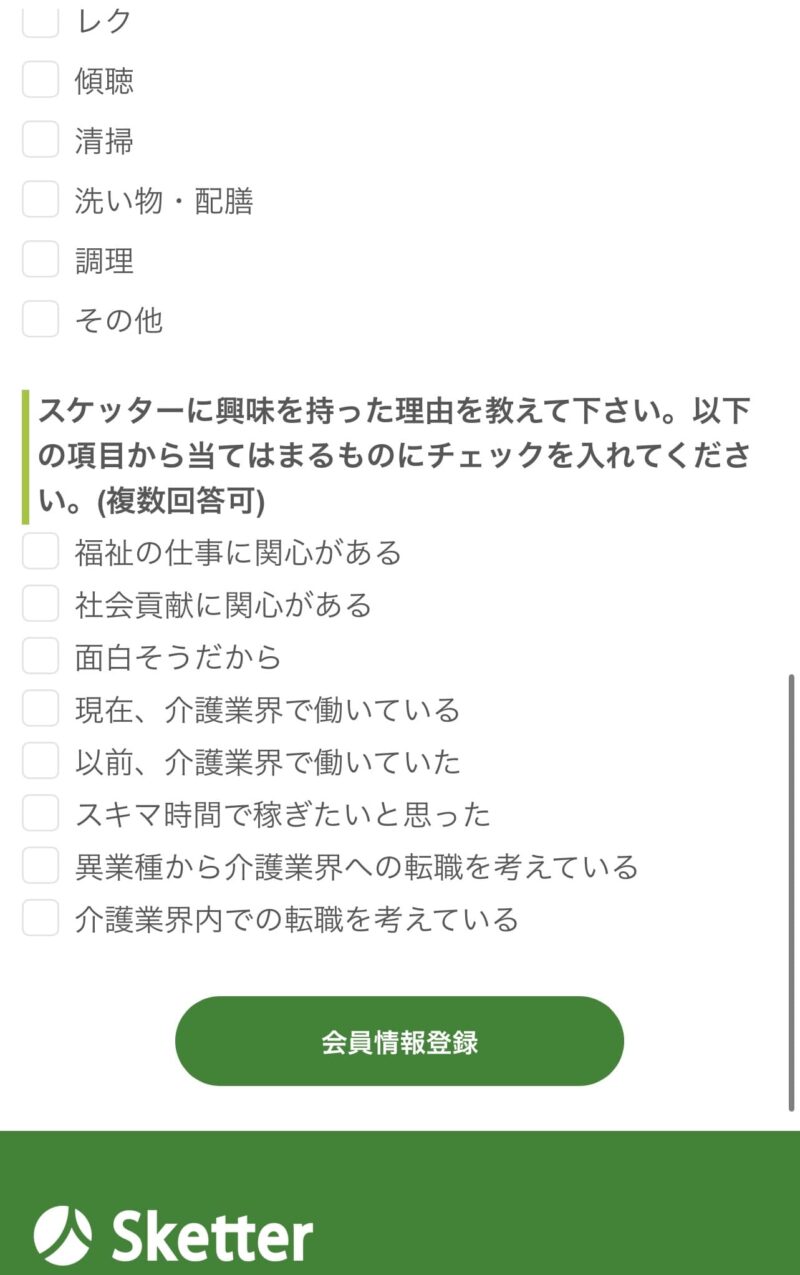The width and height of the screenshot is (800, 1275).
Task: Tick スキマ時間で稼ぎたいと思った
Action: 40,813
